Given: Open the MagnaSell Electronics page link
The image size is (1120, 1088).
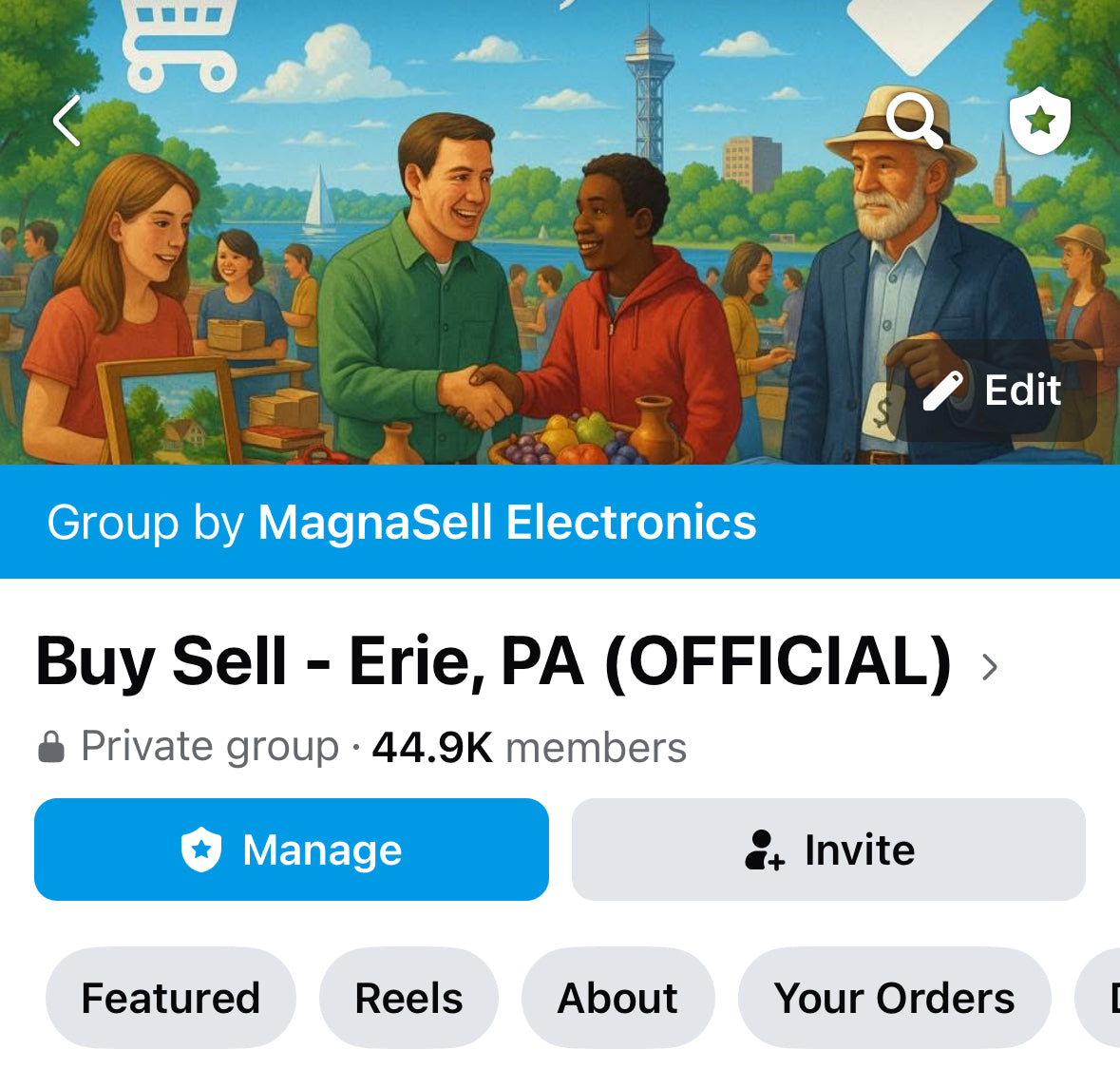Looking at the screenshot, I should tap(507, 523).
